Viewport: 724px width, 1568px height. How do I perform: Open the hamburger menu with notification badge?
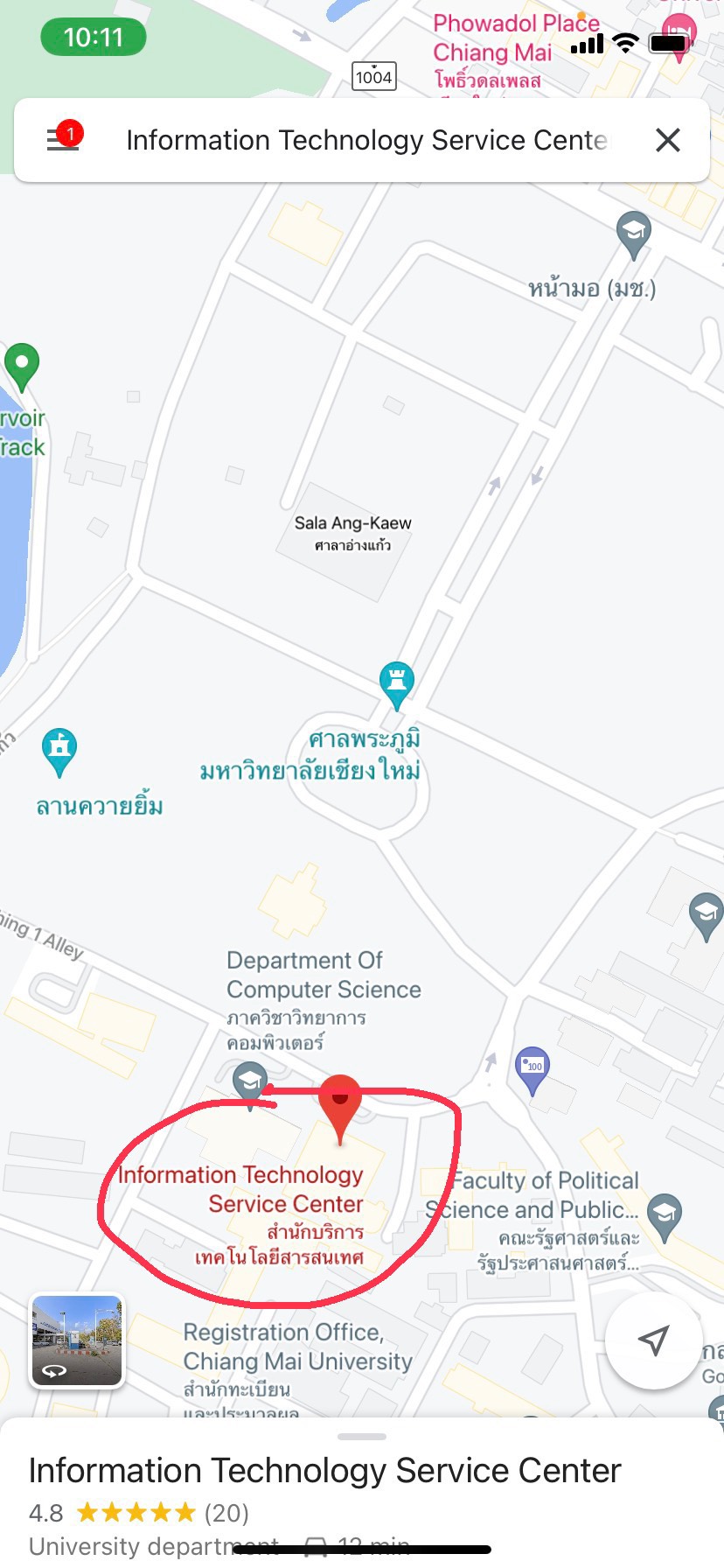(63, 139)
